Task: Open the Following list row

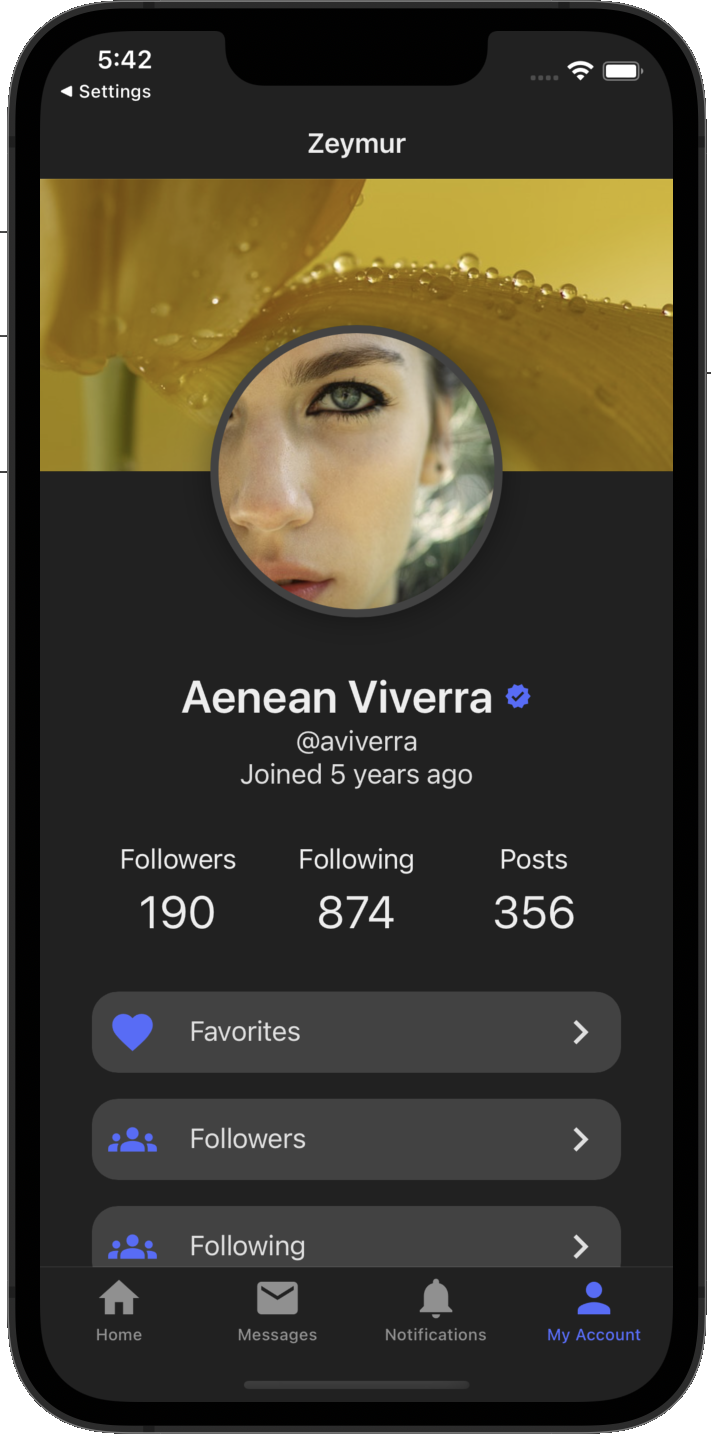Action: click(356, 1241)
